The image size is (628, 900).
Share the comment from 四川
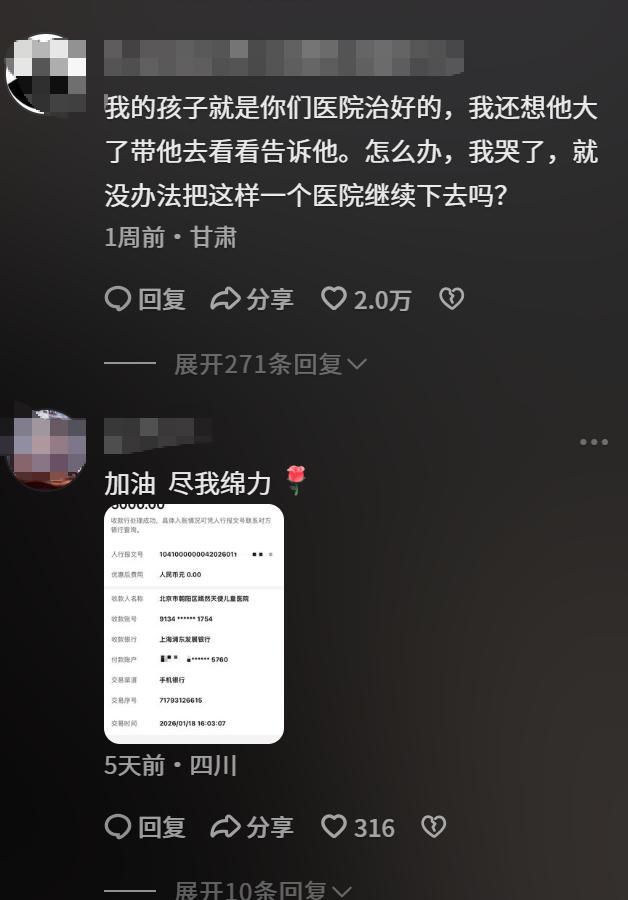point(252,827)
